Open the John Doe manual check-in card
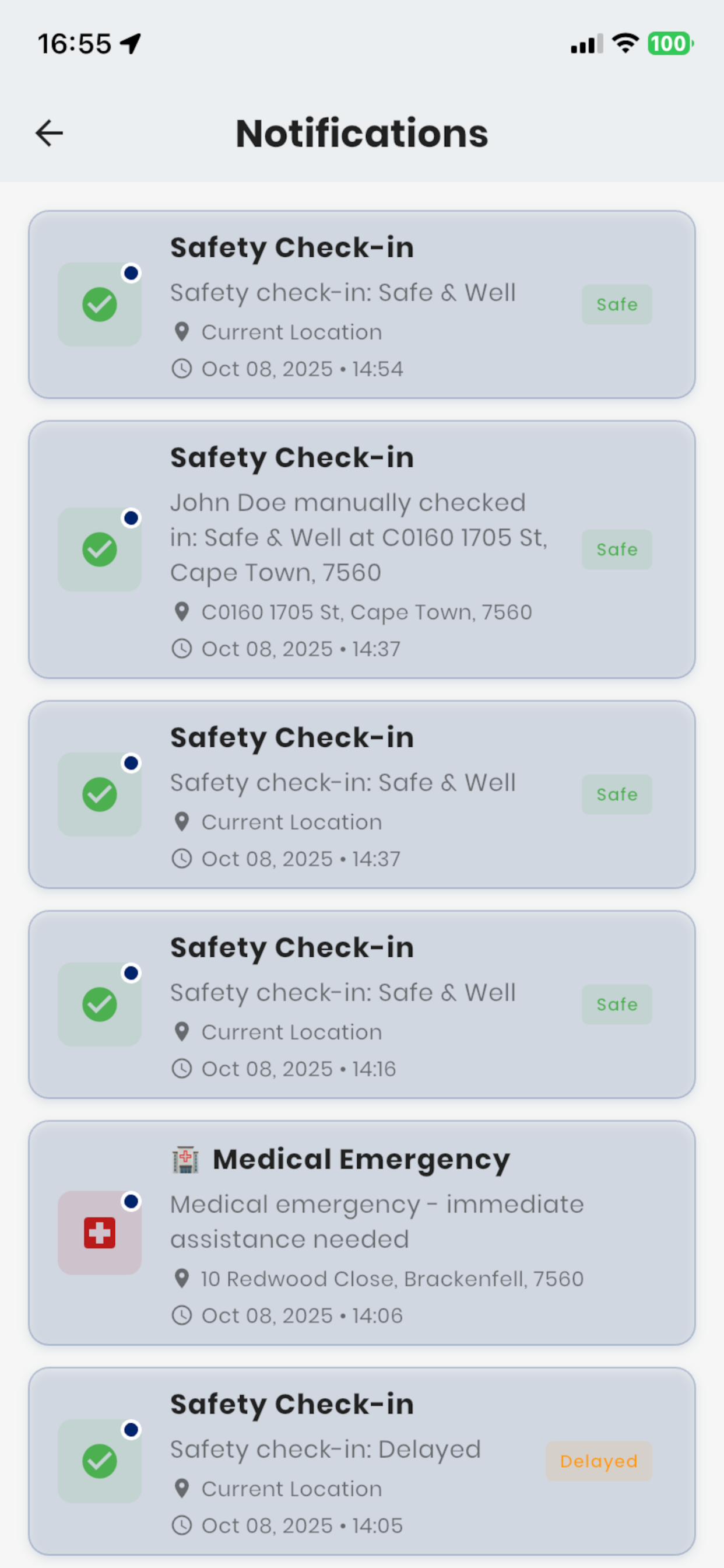 tap(362, 548)
